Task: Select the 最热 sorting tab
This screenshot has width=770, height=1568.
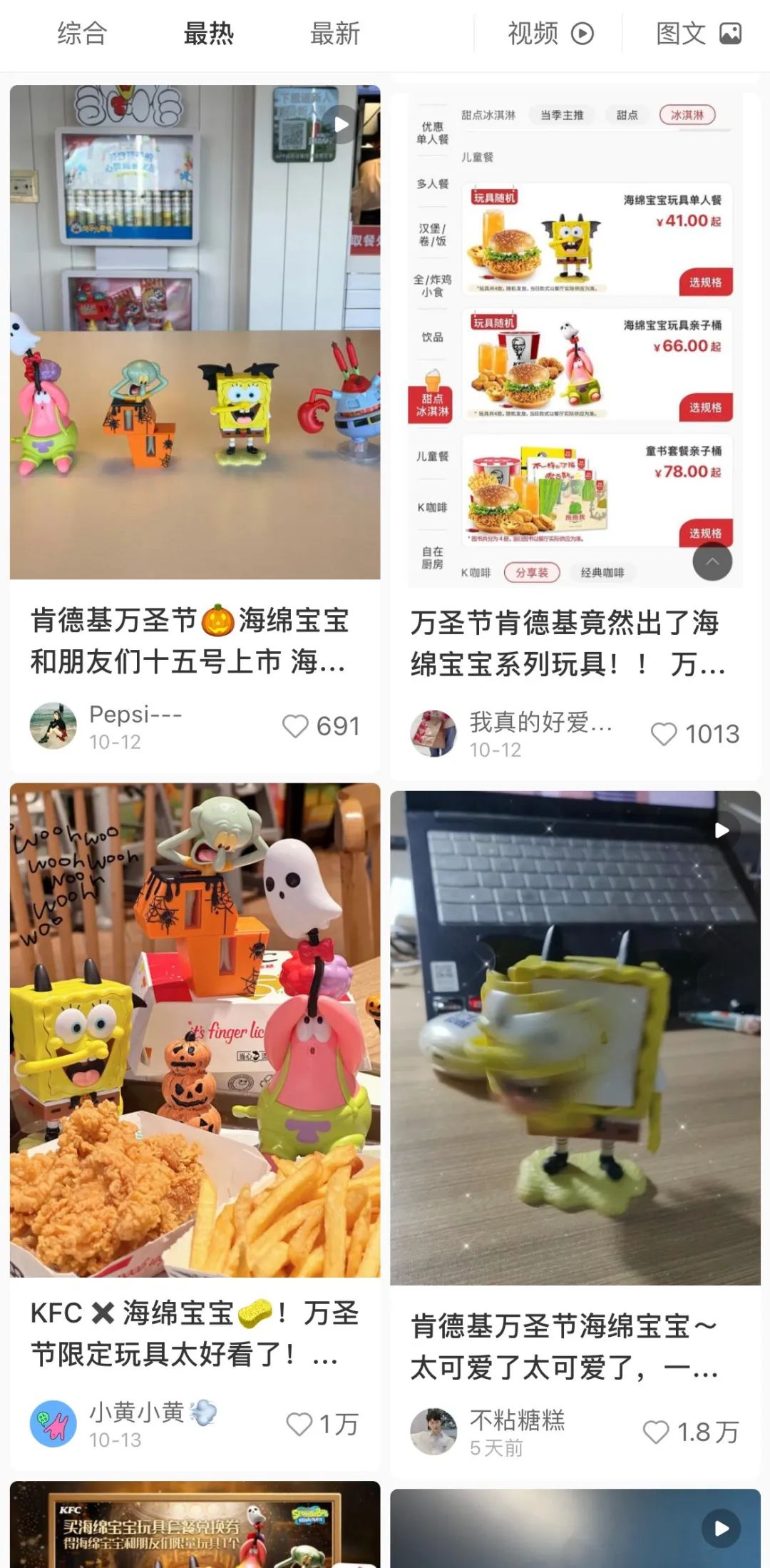Action: pos(208,34)
